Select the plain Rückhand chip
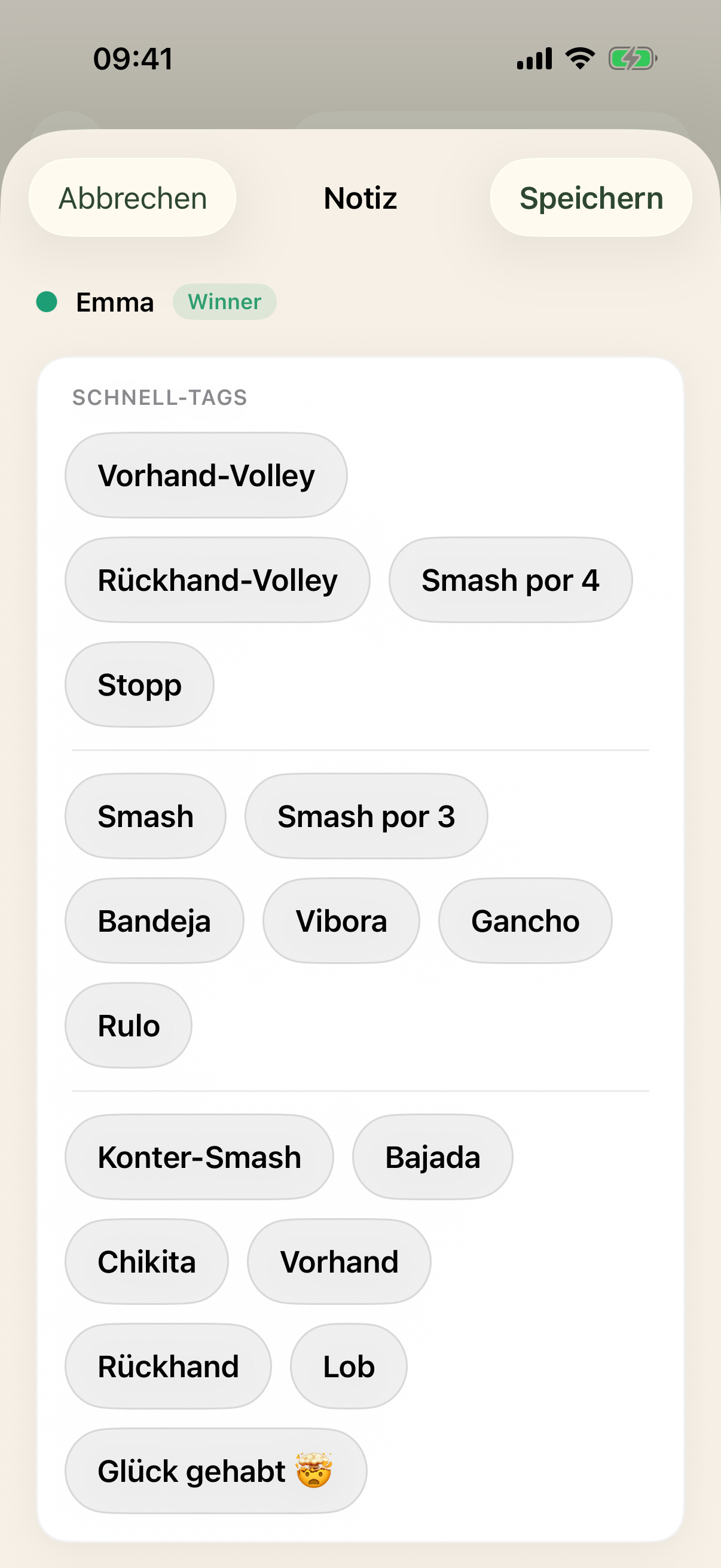The width and height of the screenshot is (721, 1568). (x=168, y=1366)
